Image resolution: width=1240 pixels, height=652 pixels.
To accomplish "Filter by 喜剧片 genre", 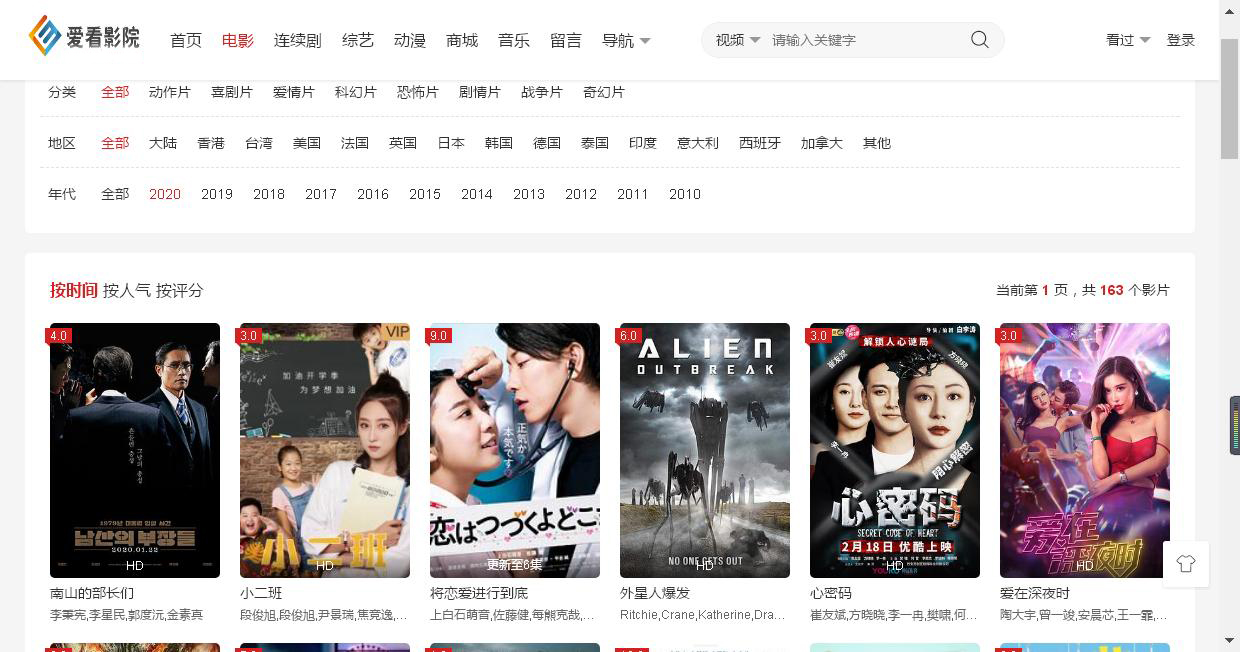I will [232, 92].
